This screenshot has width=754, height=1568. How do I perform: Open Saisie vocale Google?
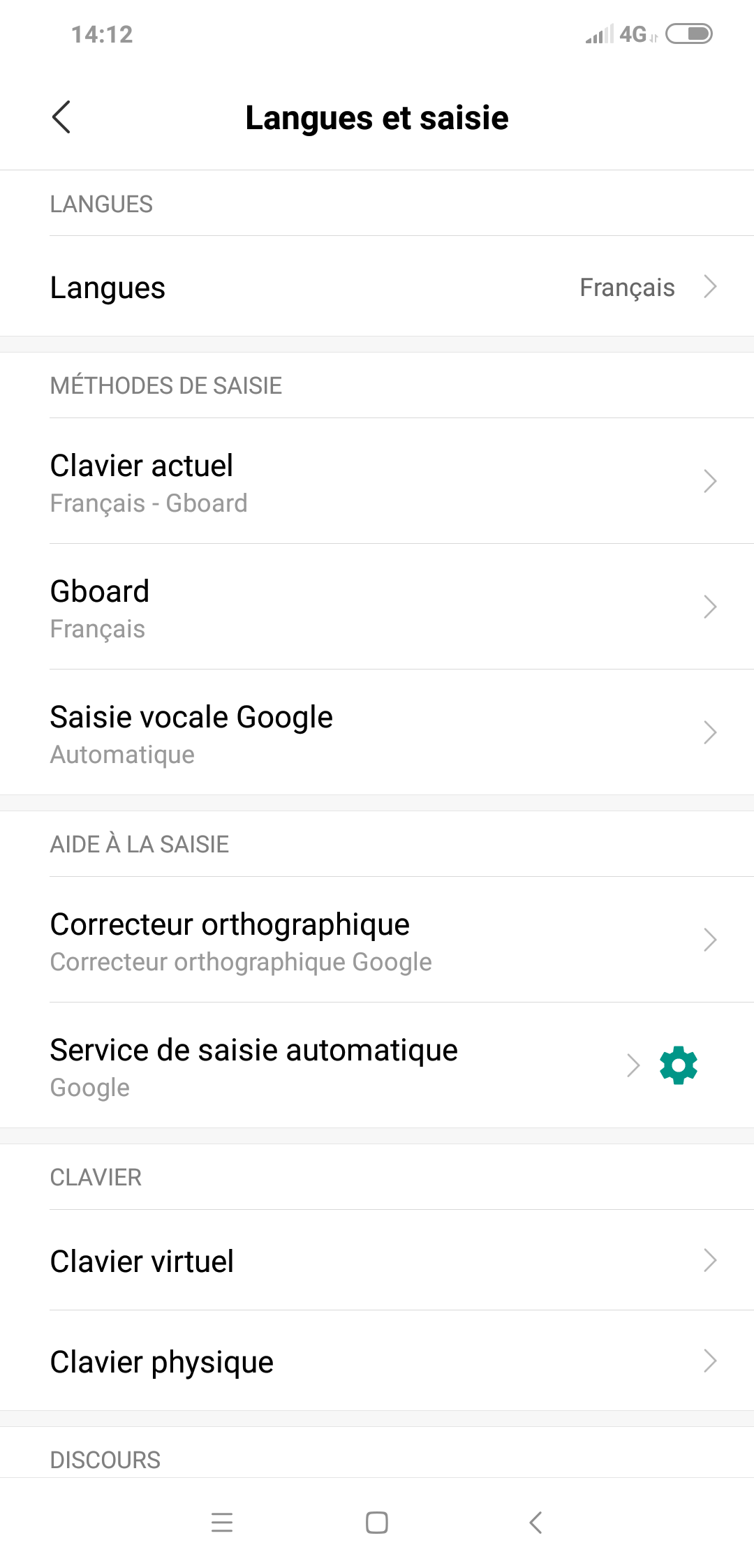[x=377, y=733]
